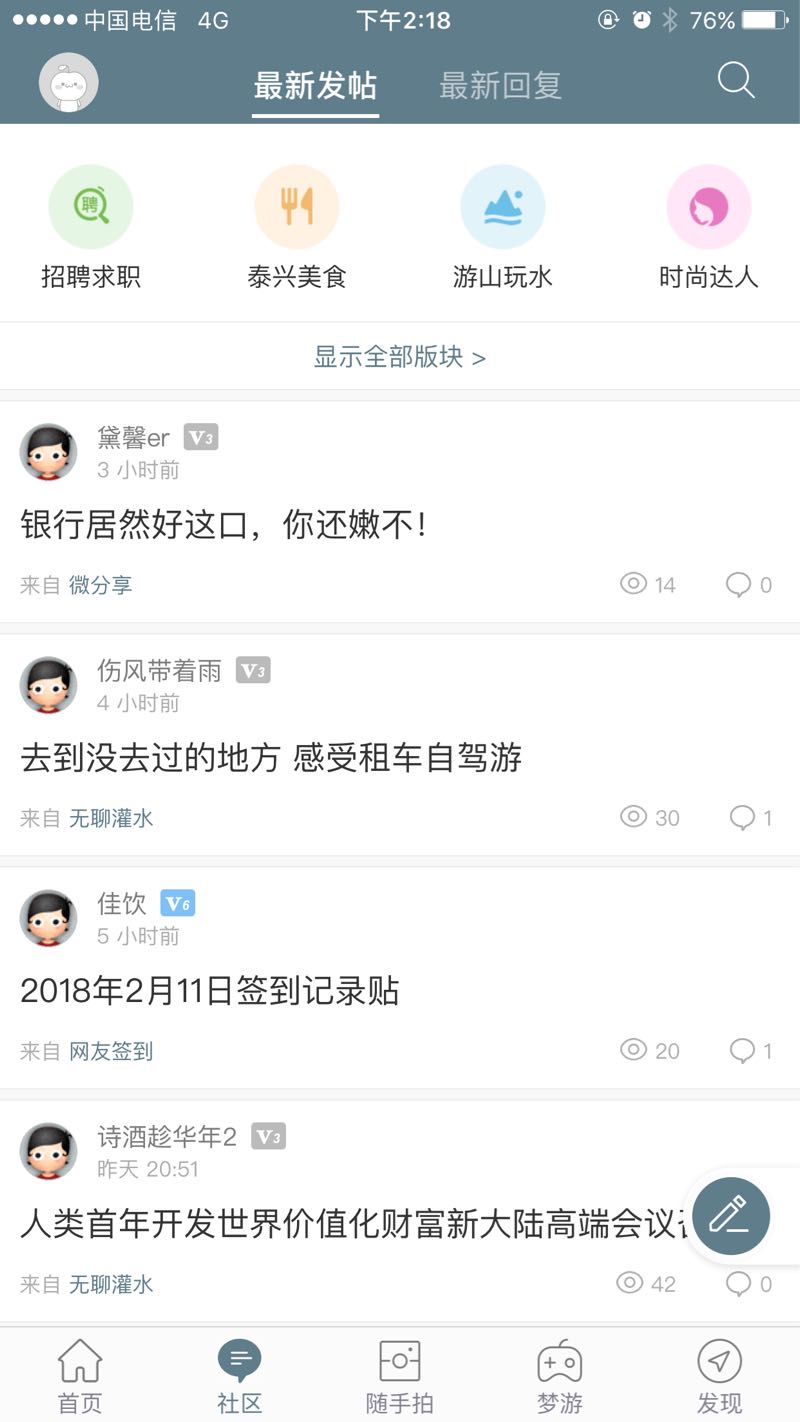Compose a new post with the pencil button

(731, 1216)
